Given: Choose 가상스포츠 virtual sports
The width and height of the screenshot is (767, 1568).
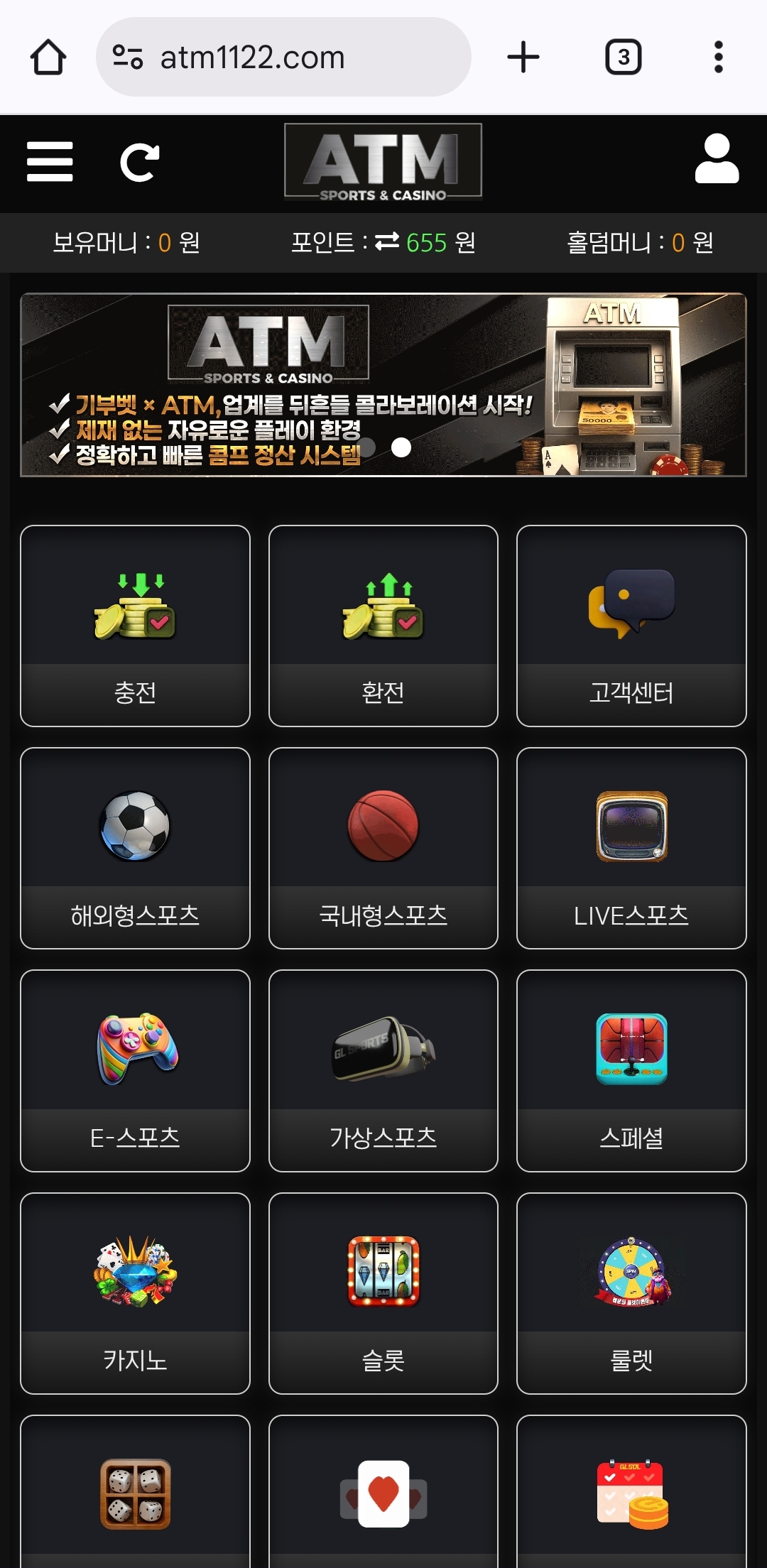Looking at the screenshot, I should point(383,1070).
